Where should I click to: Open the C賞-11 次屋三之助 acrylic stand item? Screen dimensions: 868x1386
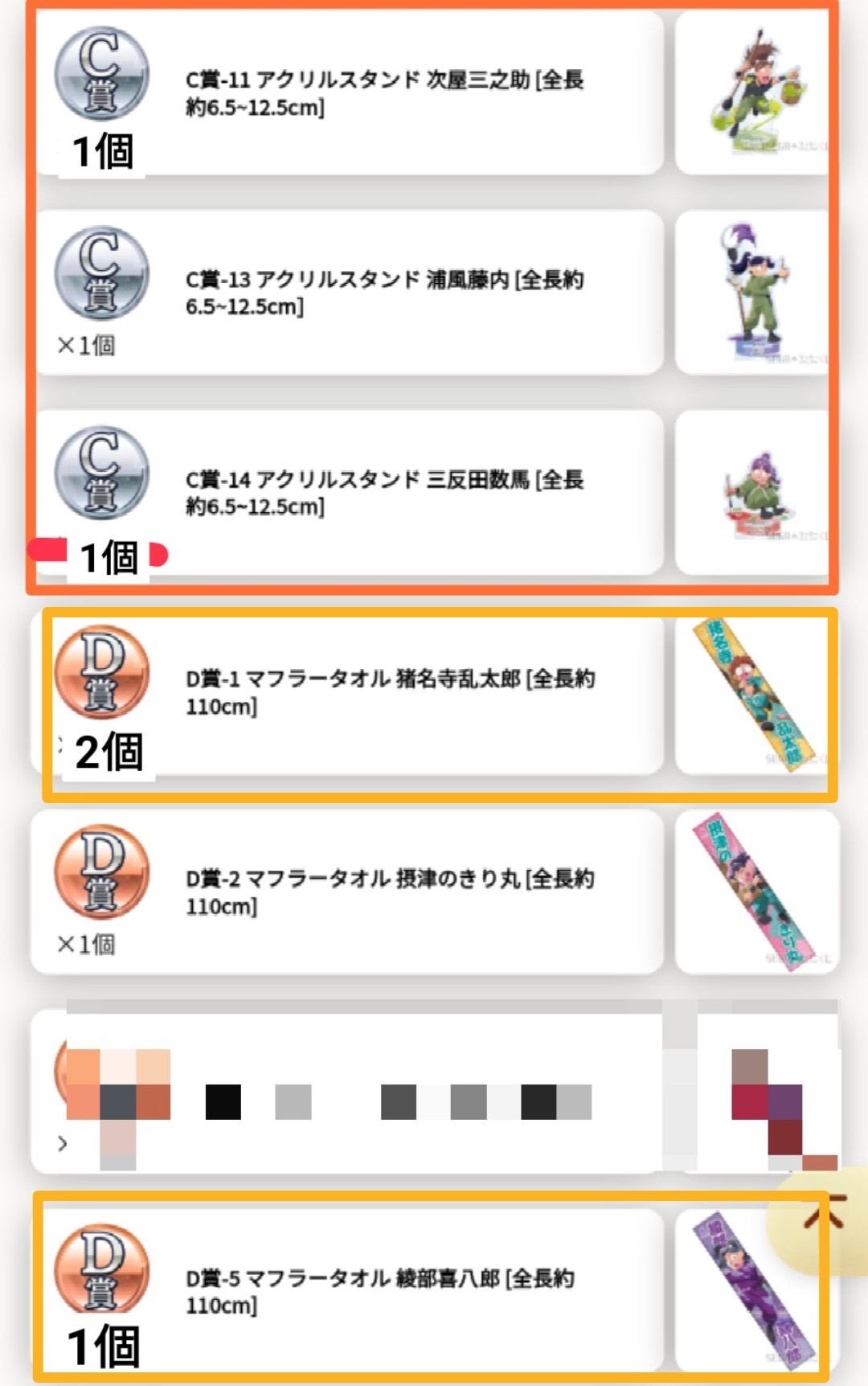[384, 93]
